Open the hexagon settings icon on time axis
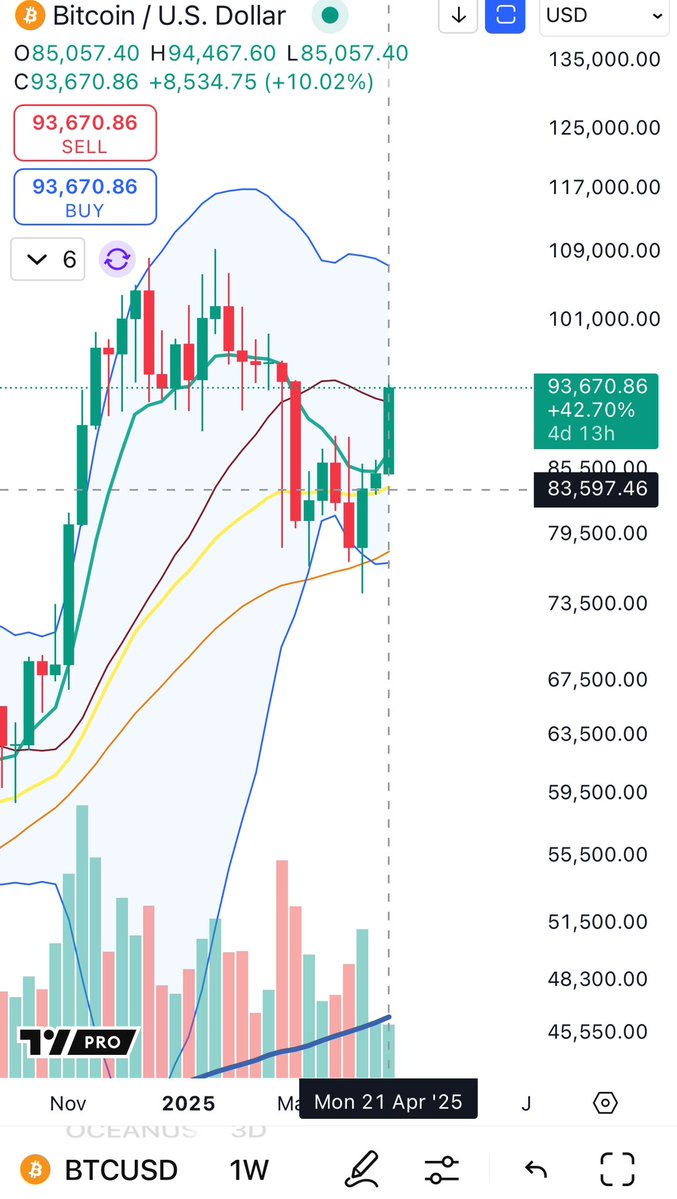Image resolution: width=677 pixels, height=1199 pixels. click(x=605, y=1102)
